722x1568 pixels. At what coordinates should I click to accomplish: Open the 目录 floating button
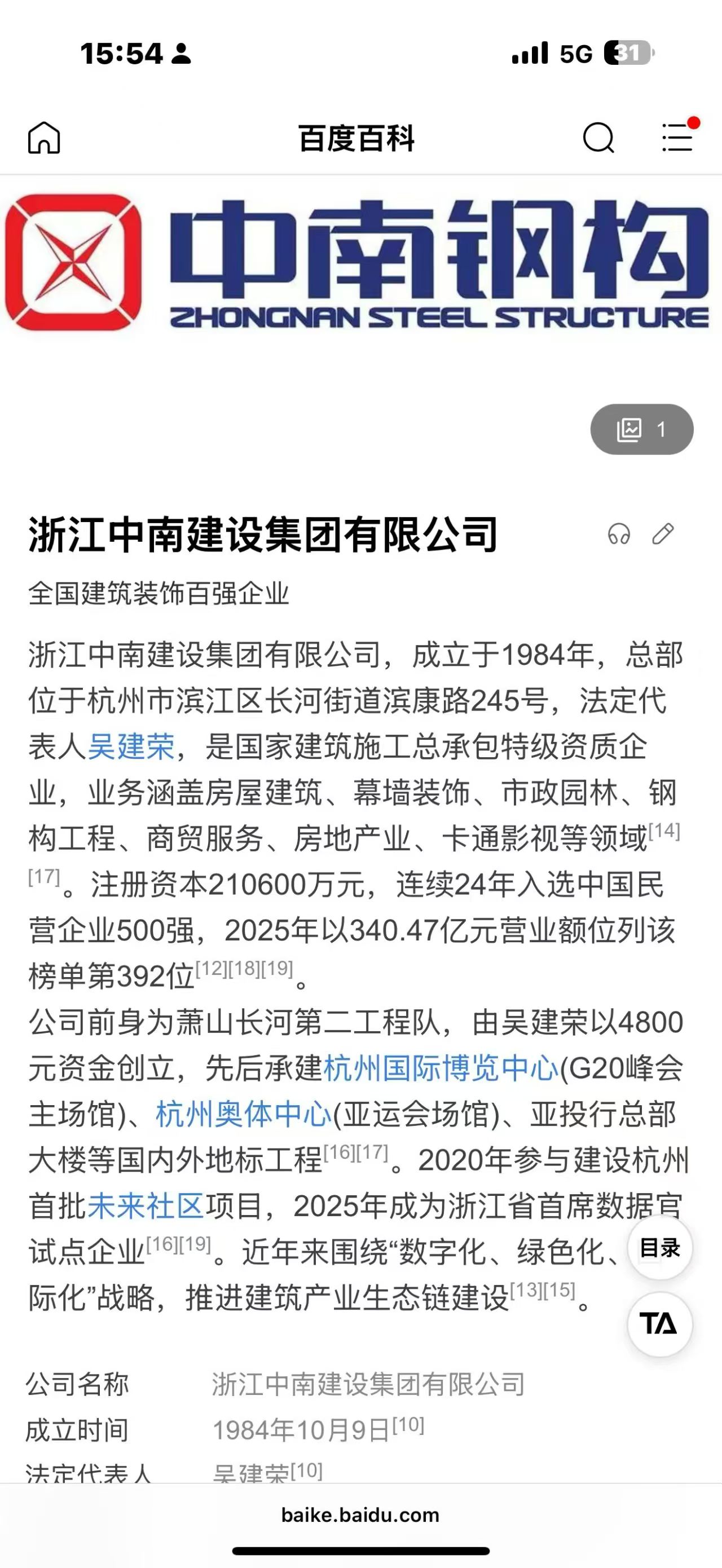pyautogui.click(x=660, y=1248)
